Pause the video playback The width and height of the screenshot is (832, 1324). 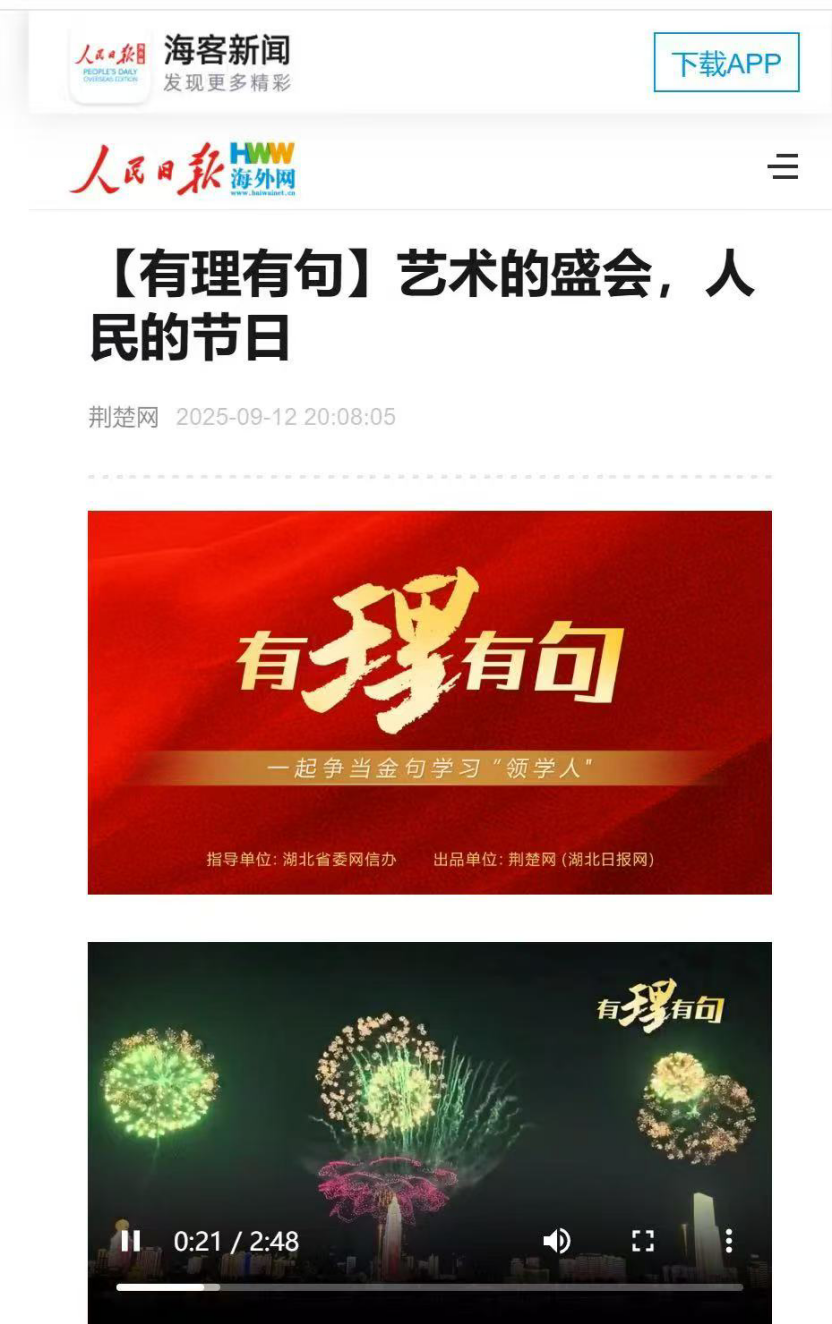click(130, 1241)
